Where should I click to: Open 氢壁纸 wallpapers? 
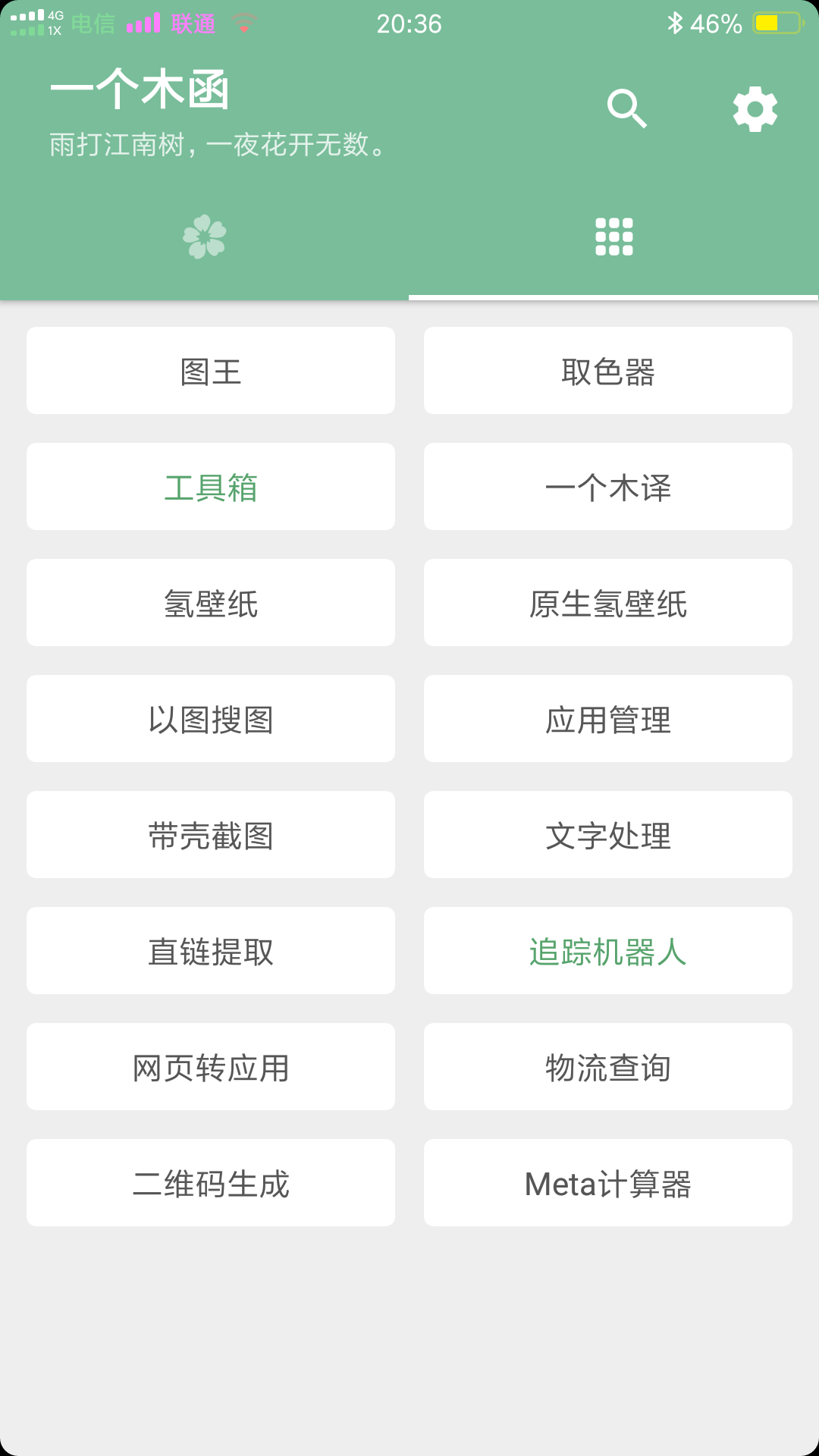(x=211, y=603)
